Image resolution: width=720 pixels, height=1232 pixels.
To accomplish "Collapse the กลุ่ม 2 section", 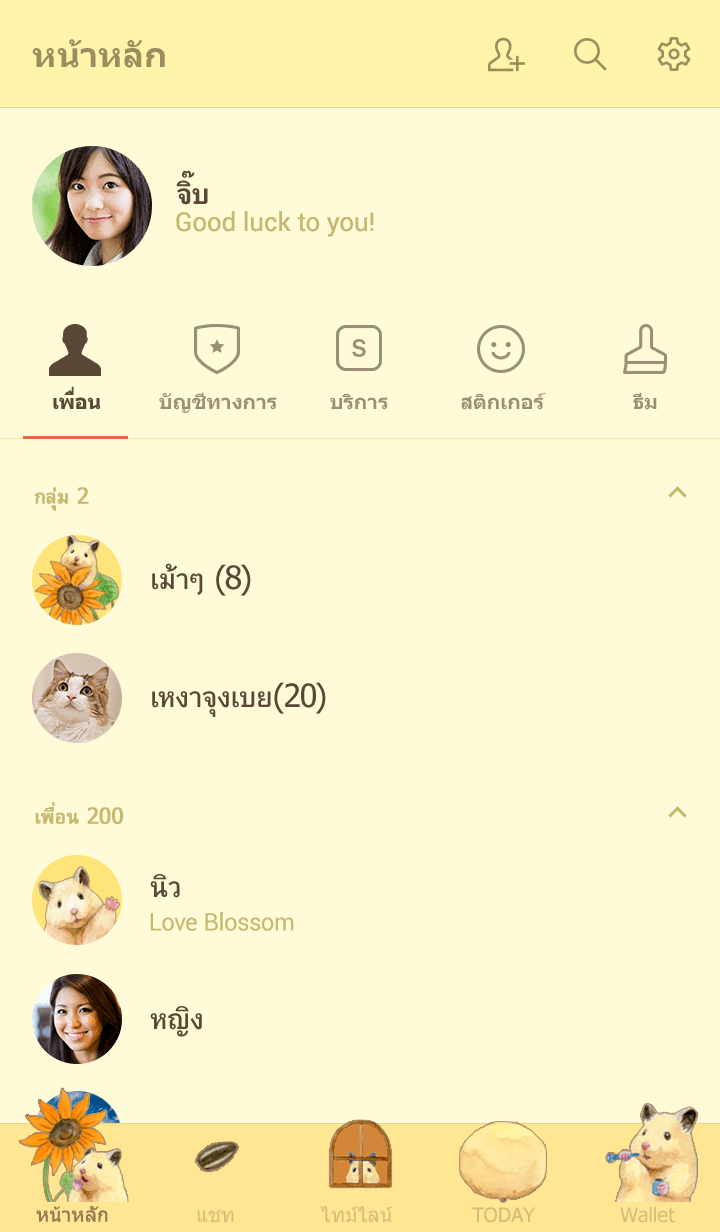I will pyautogui.click(x=677, y=493).
